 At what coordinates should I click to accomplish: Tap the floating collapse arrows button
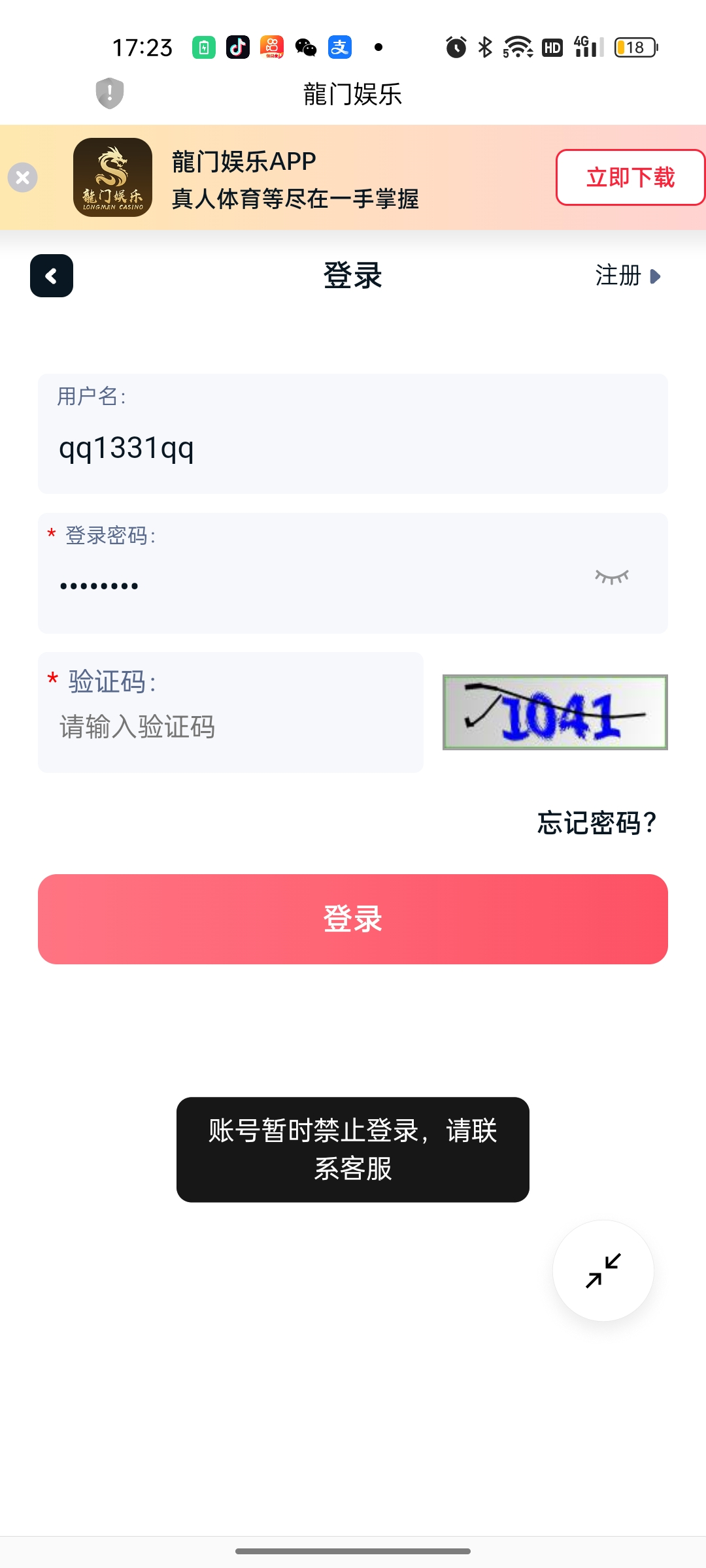pyautogui.click(x=603, y=1271)
